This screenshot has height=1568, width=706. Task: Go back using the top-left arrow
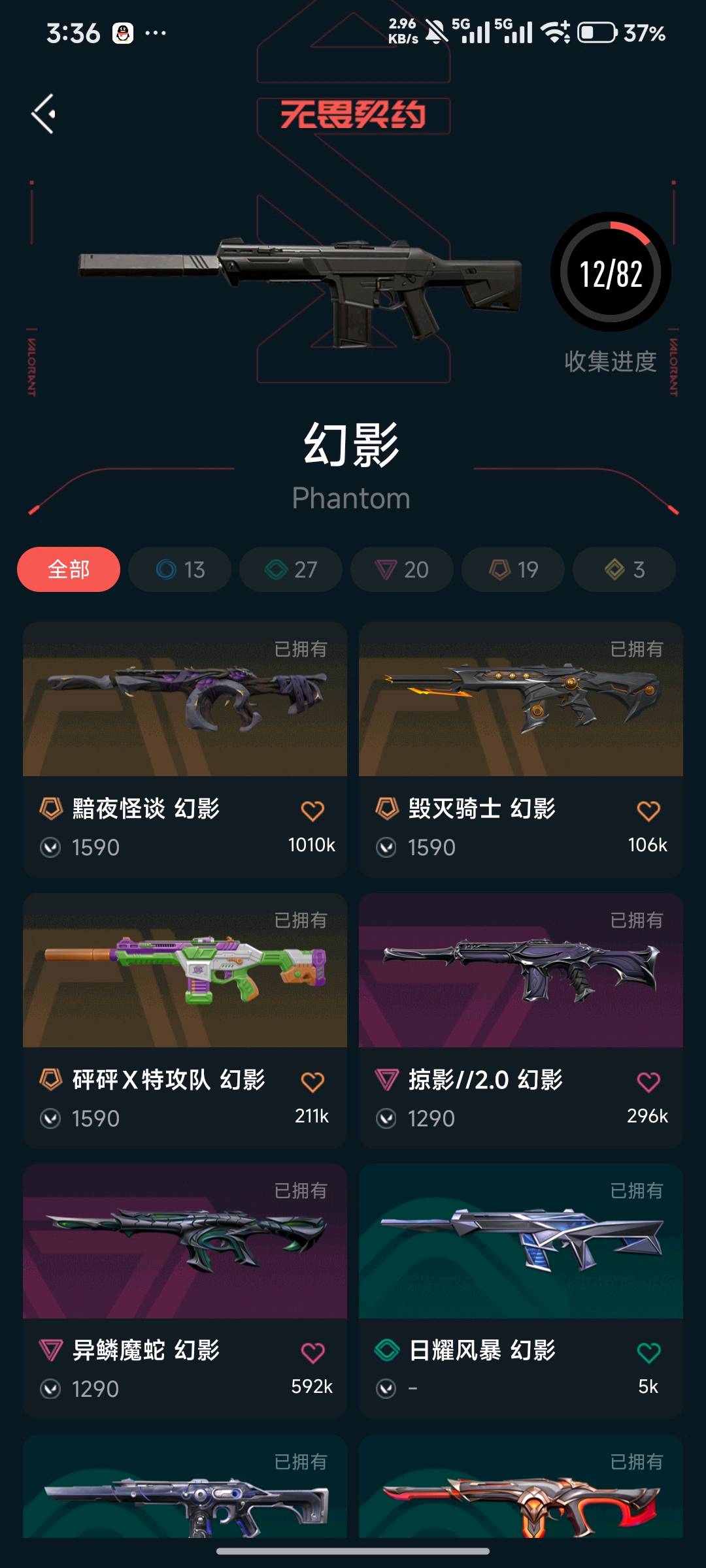44,114
